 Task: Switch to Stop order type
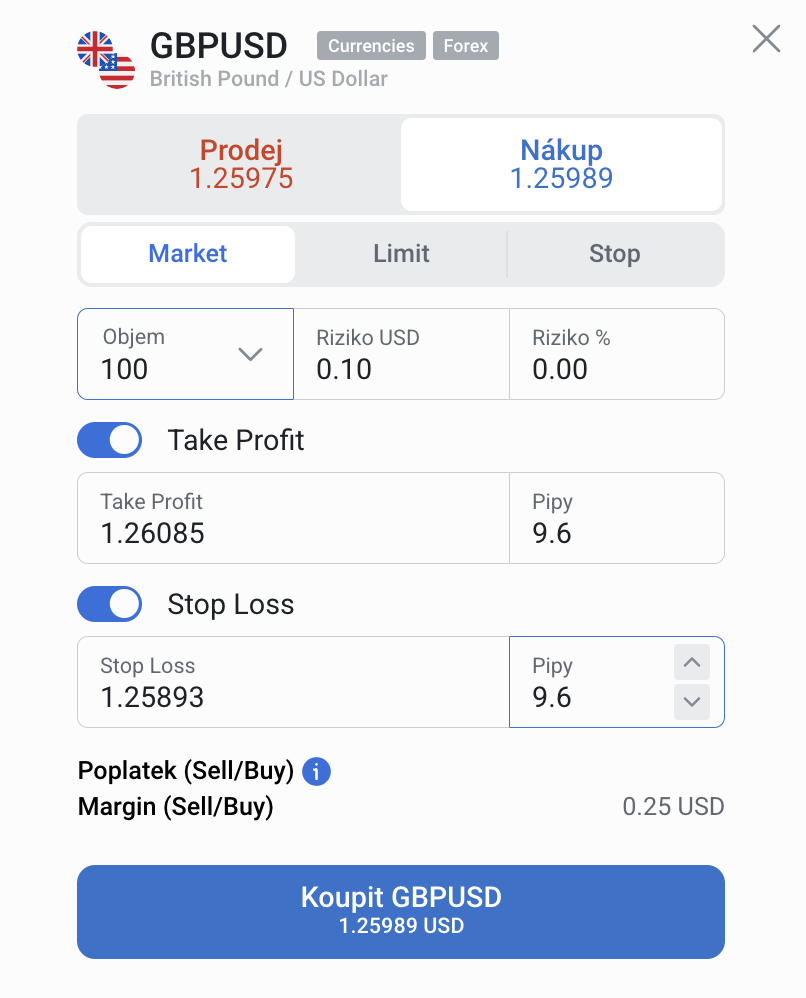click(614, 254)
